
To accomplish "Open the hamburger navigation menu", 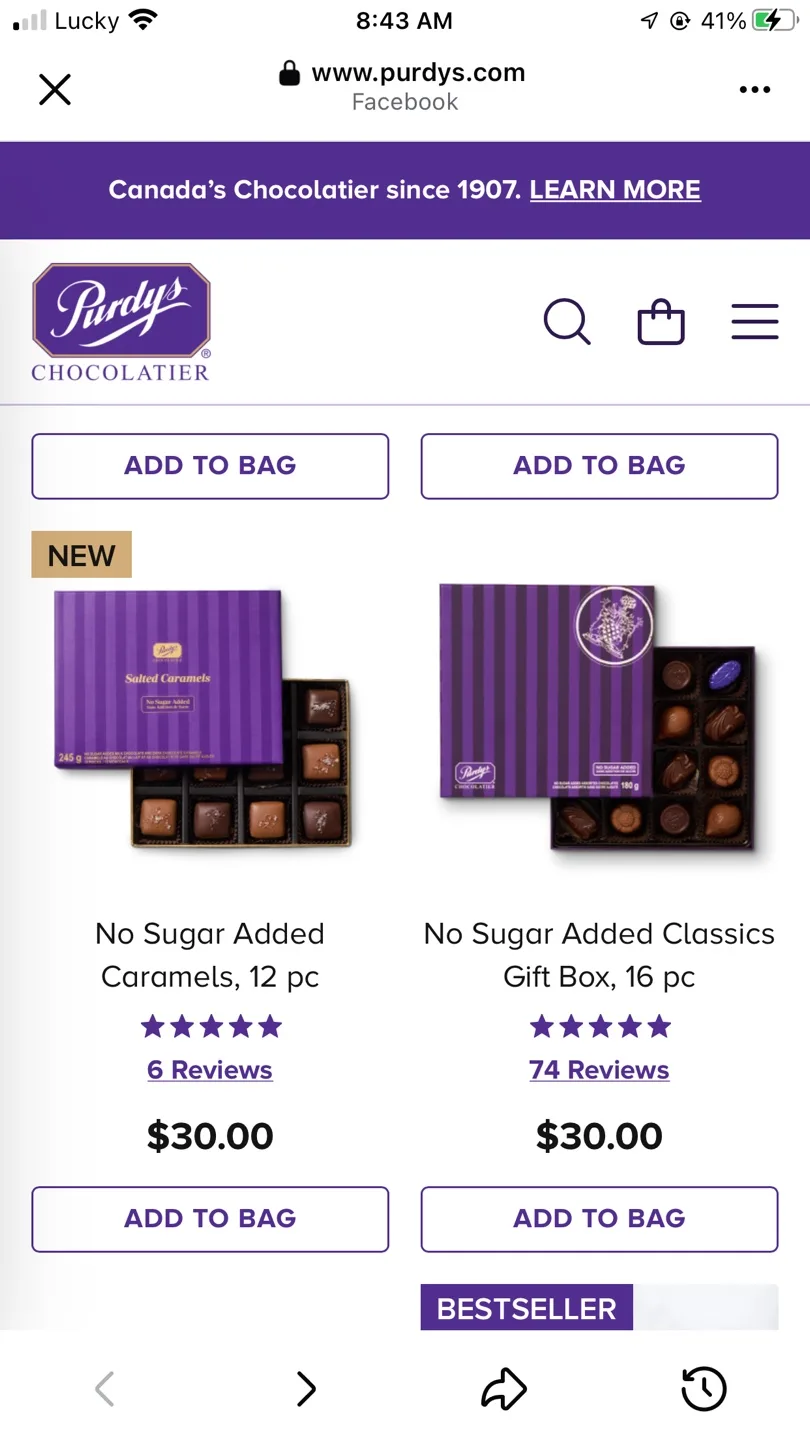I will (754, 322).
